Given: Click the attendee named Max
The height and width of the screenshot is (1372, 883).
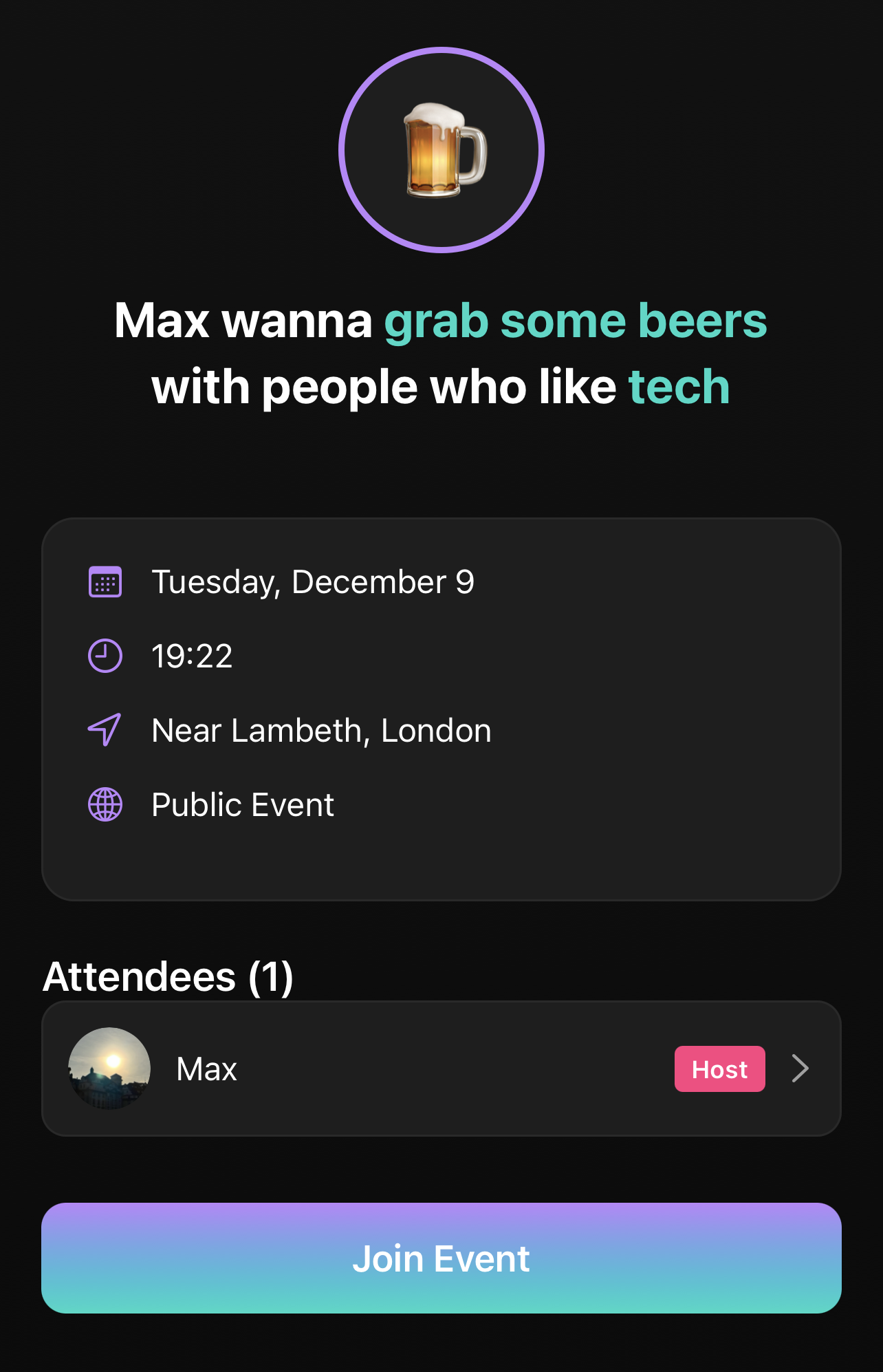Looking at the screenshot, I should point(206,1069).
